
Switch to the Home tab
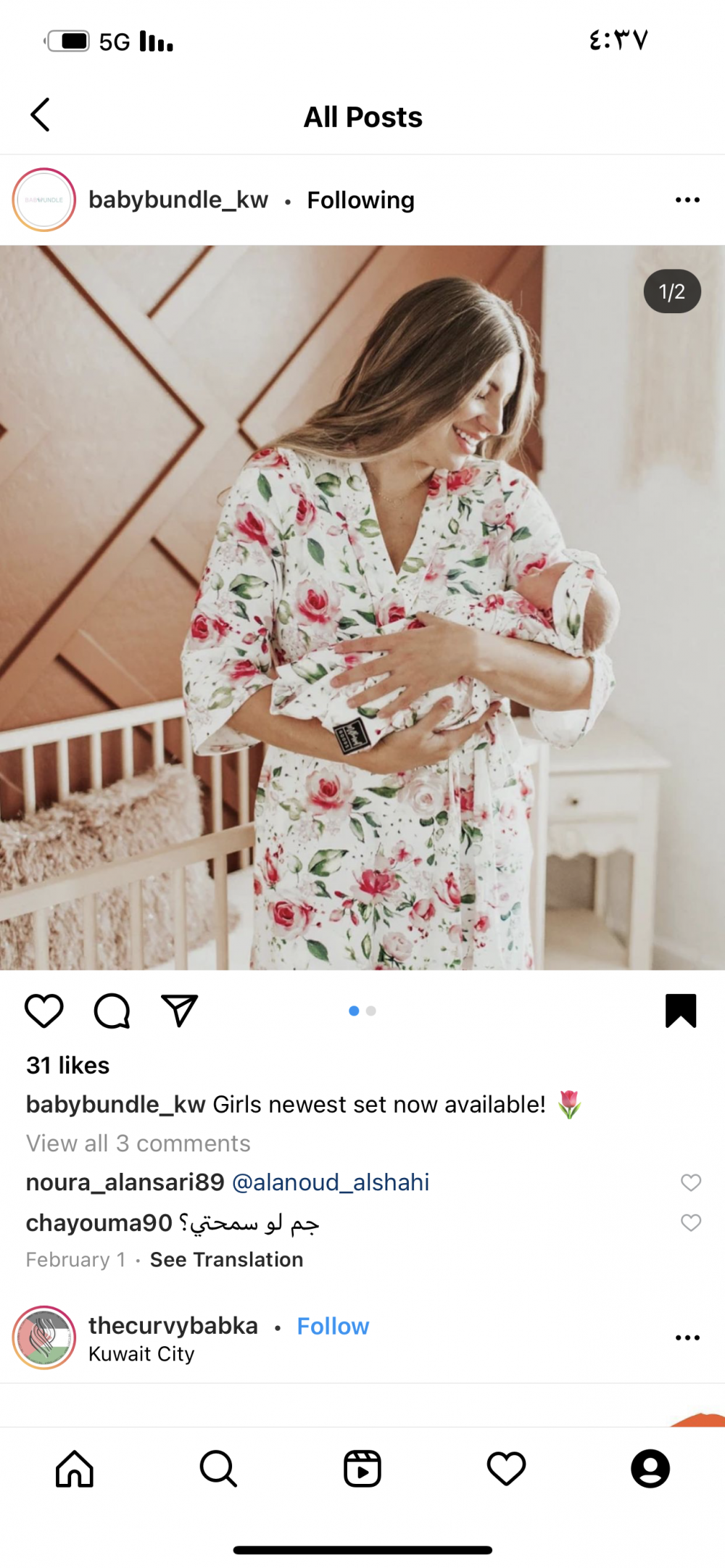tap(75, 1469)
